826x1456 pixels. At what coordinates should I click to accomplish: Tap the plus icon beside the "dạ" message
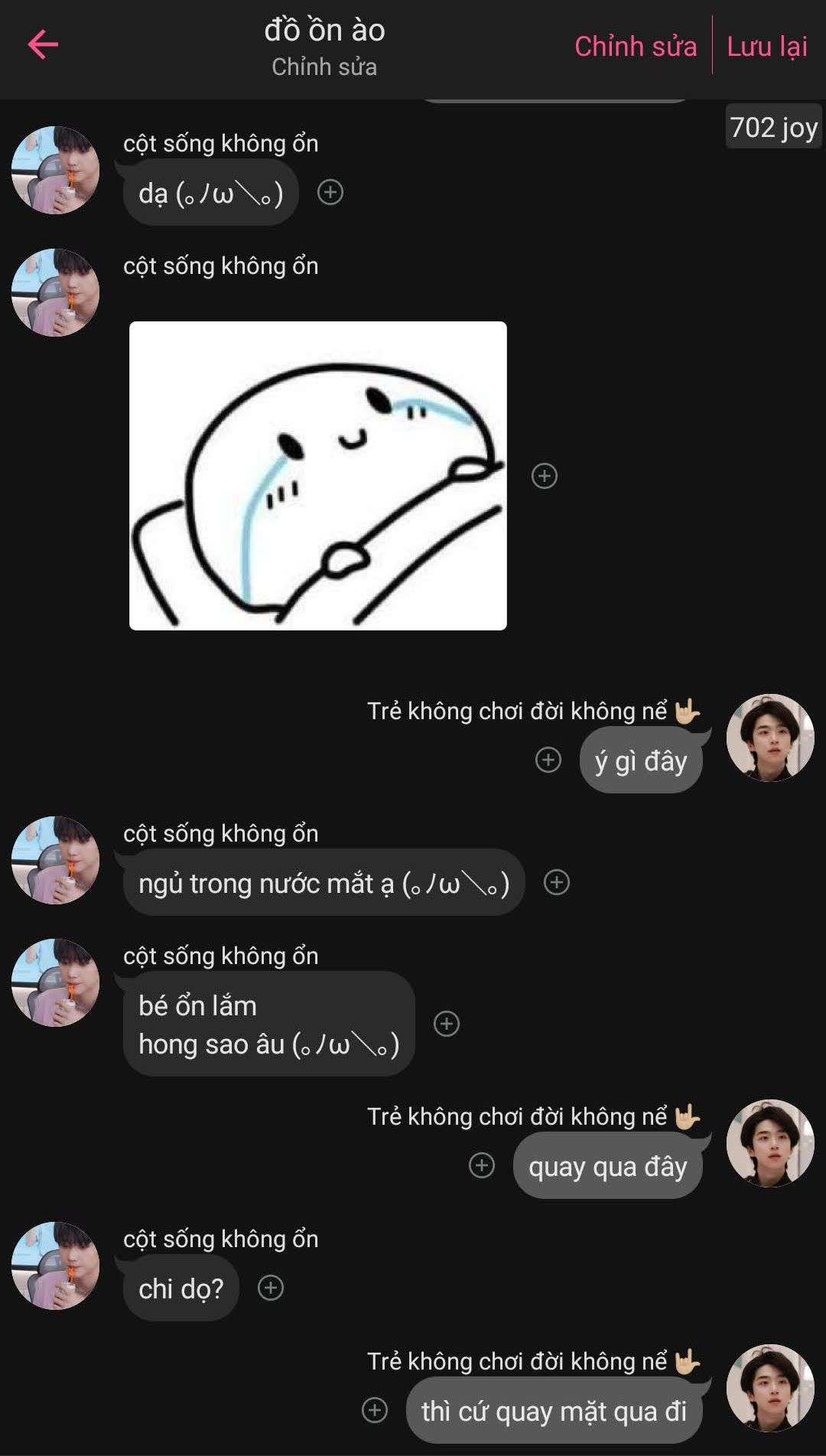pos(330,192)
